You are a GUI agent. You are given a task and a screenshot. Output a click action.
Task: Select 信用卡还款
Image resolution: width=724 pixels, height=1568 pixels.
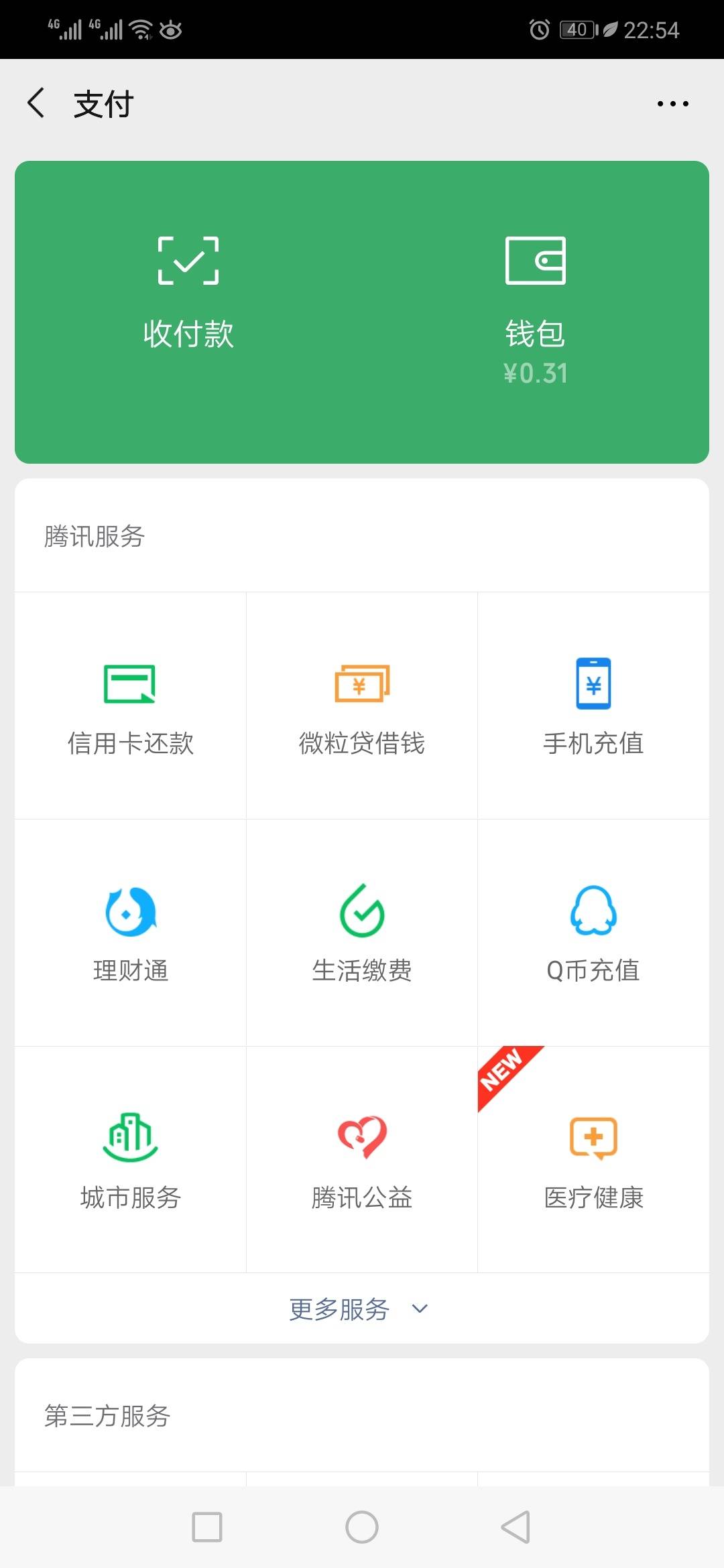131,706
